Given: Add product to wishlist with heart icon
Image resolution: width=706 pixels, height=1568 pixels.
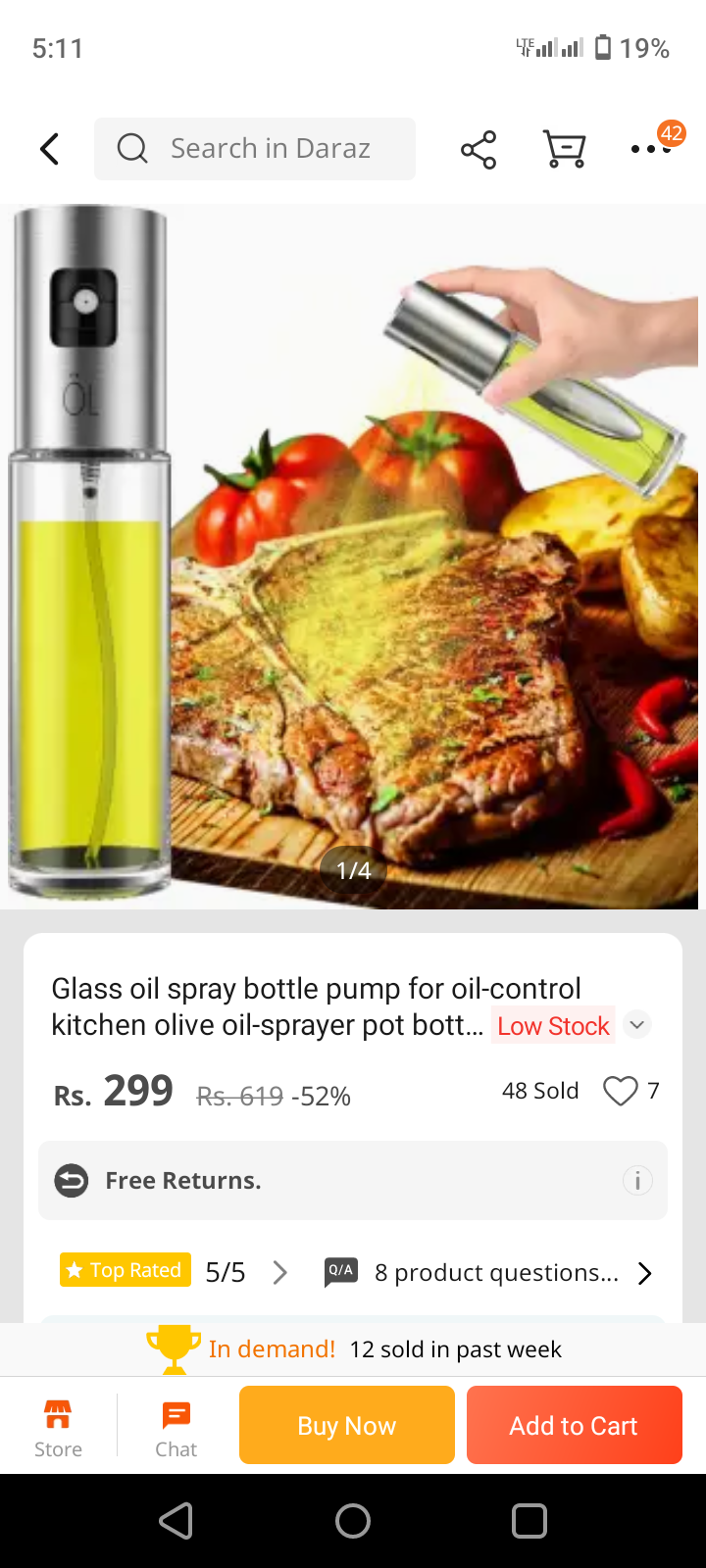Looking at the screenshot, I should (x=620, y=1091).
